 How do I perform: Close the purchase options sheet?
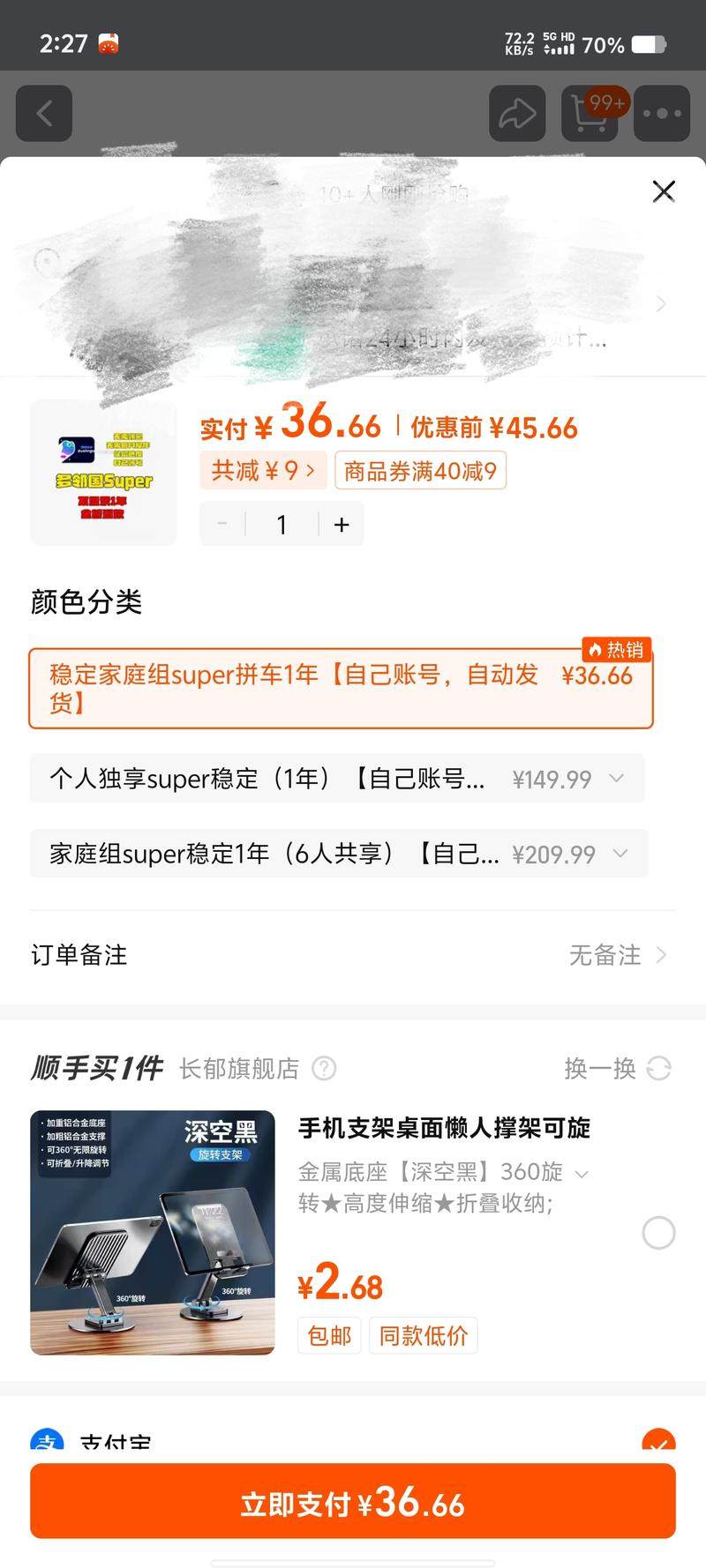[x=664, y=191]
